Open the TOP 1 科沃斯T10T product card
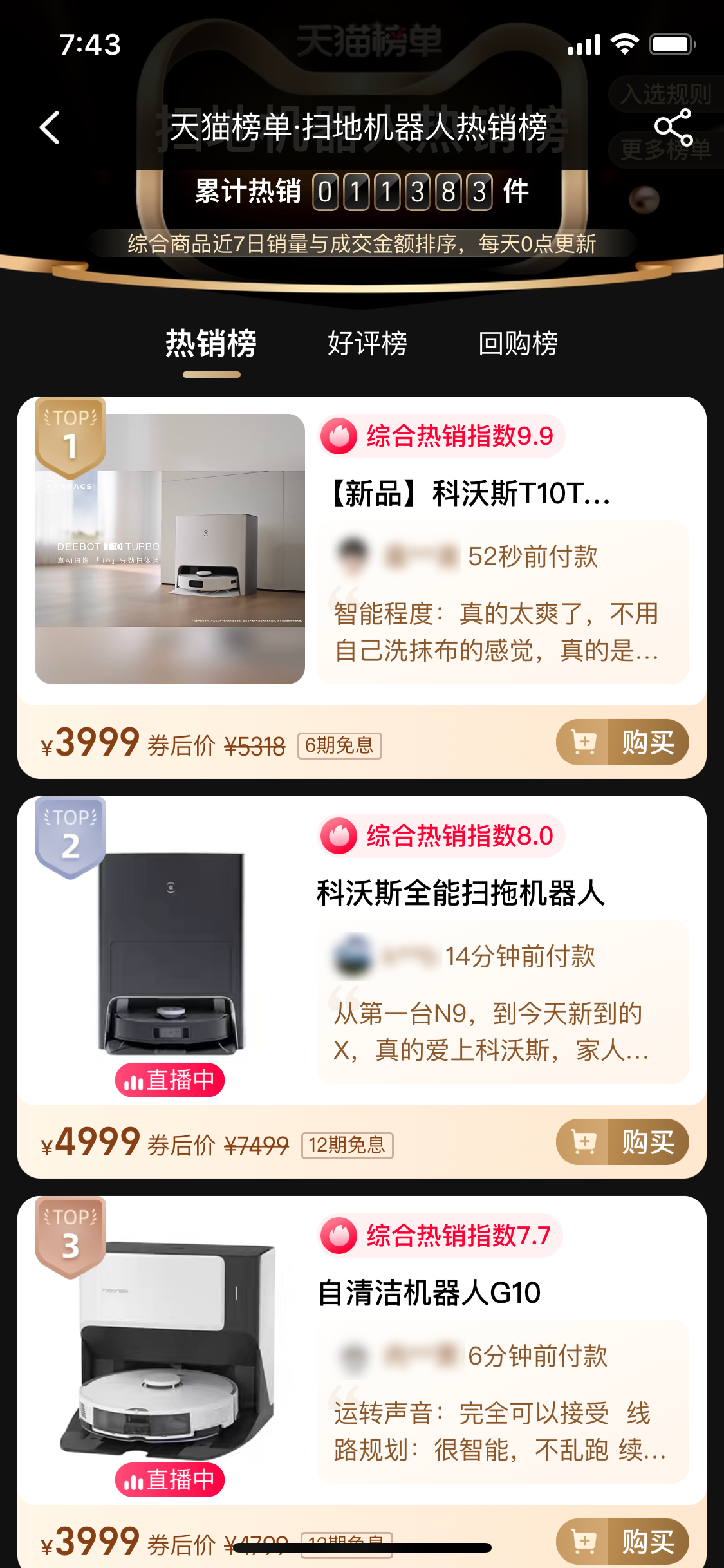The height and width of the screenshot is (1568, 724). click(x=470, y=494)
